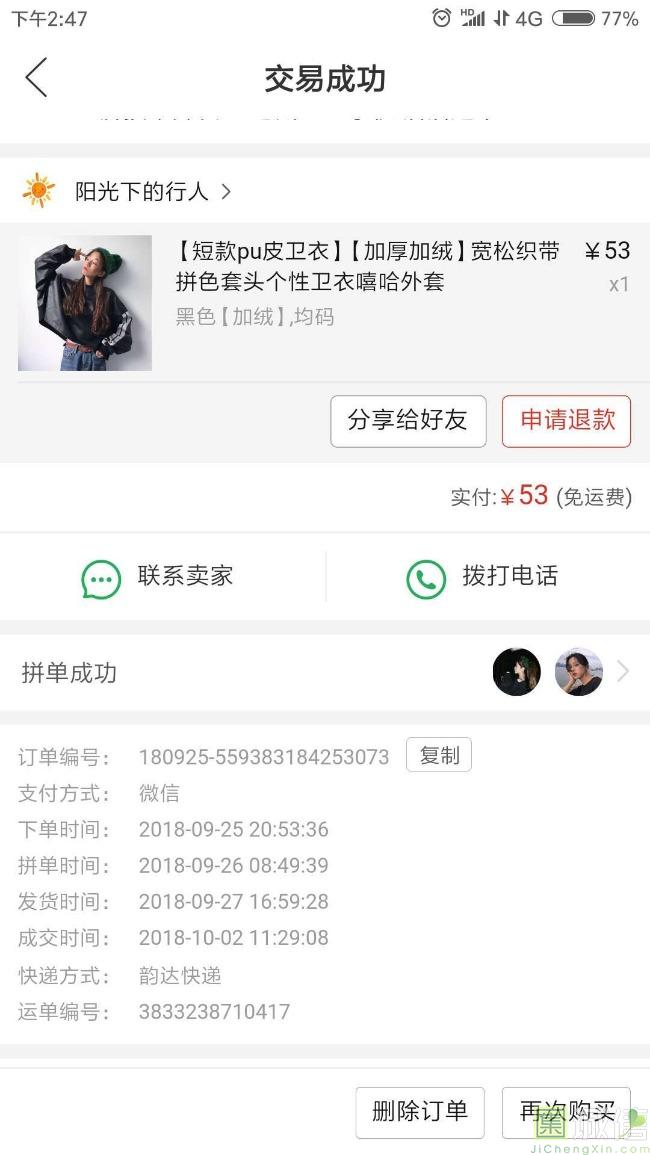Image resolution: width=650 pixels, height=1155 pixels.
Task: Open the 阳光下的行人 store page
Action: [x=127, y=192]
